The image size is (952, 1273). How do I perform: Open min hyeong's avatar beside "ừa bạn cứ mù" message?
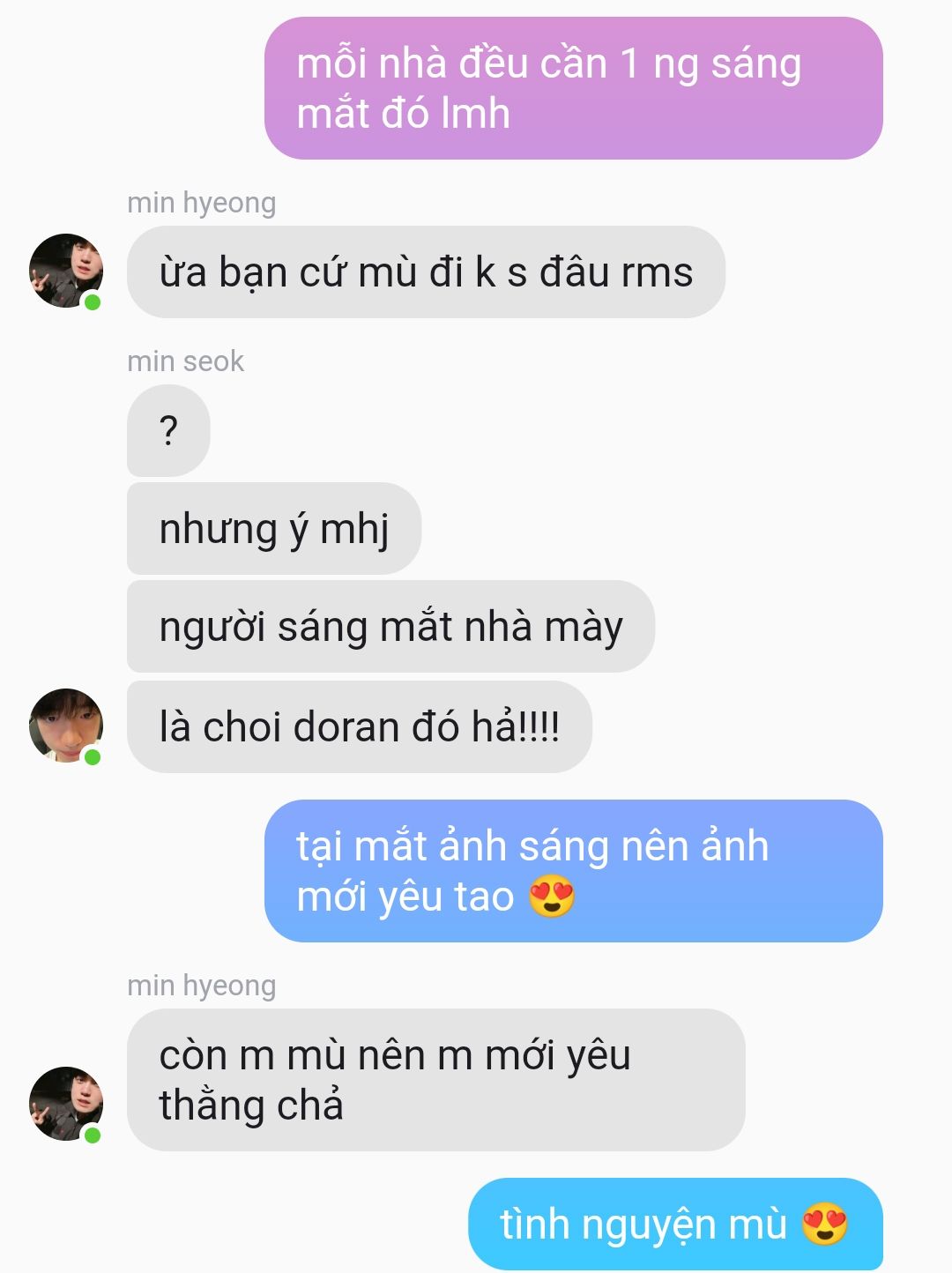click(x=66, y=271)
